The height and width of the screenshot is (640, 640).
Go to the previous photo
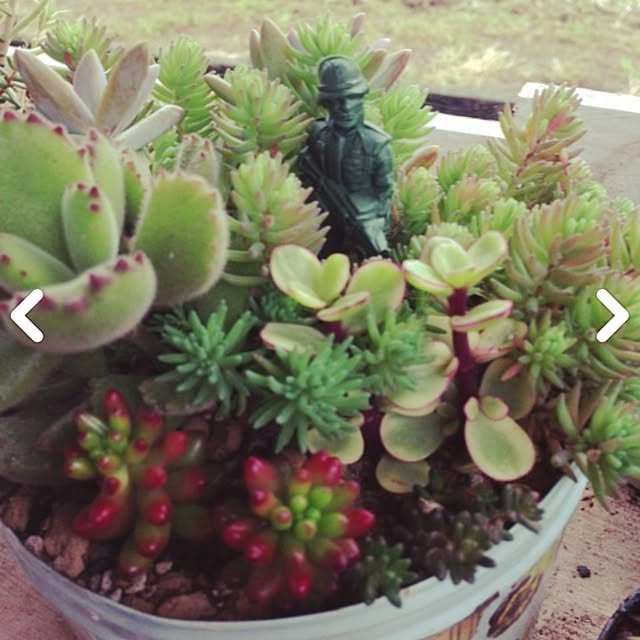click(27, 316)
